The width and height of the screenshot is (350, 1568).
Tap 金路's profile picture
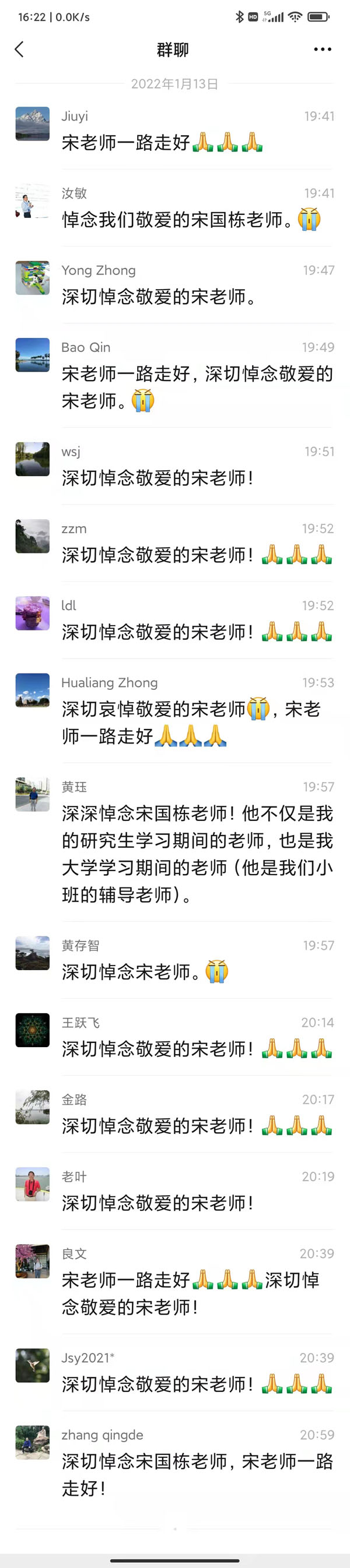pyautogui.click(x=32, y=1107)
